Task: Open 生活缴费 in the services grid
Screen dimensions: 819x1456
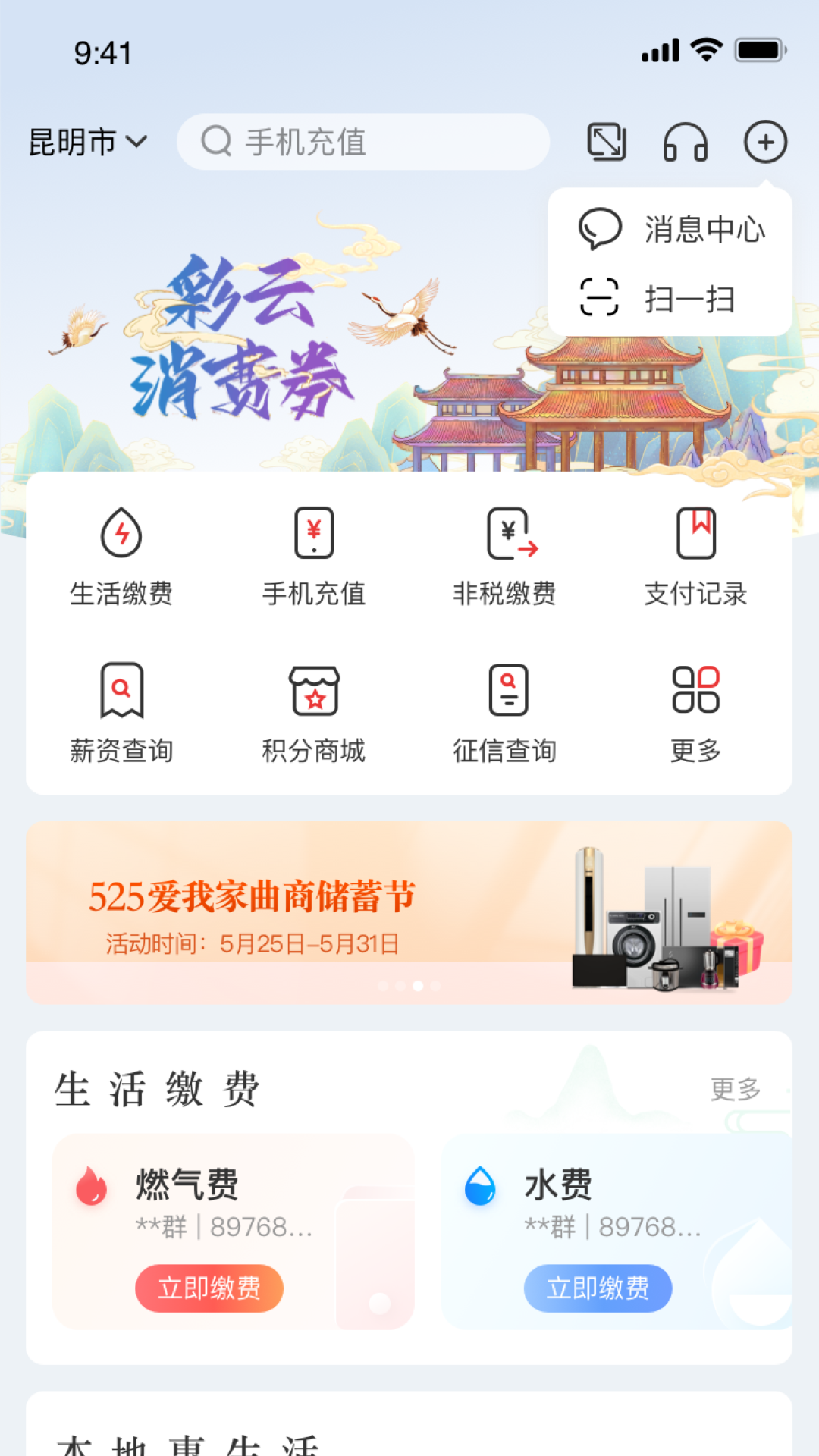Action: click(x=121, y=557)
